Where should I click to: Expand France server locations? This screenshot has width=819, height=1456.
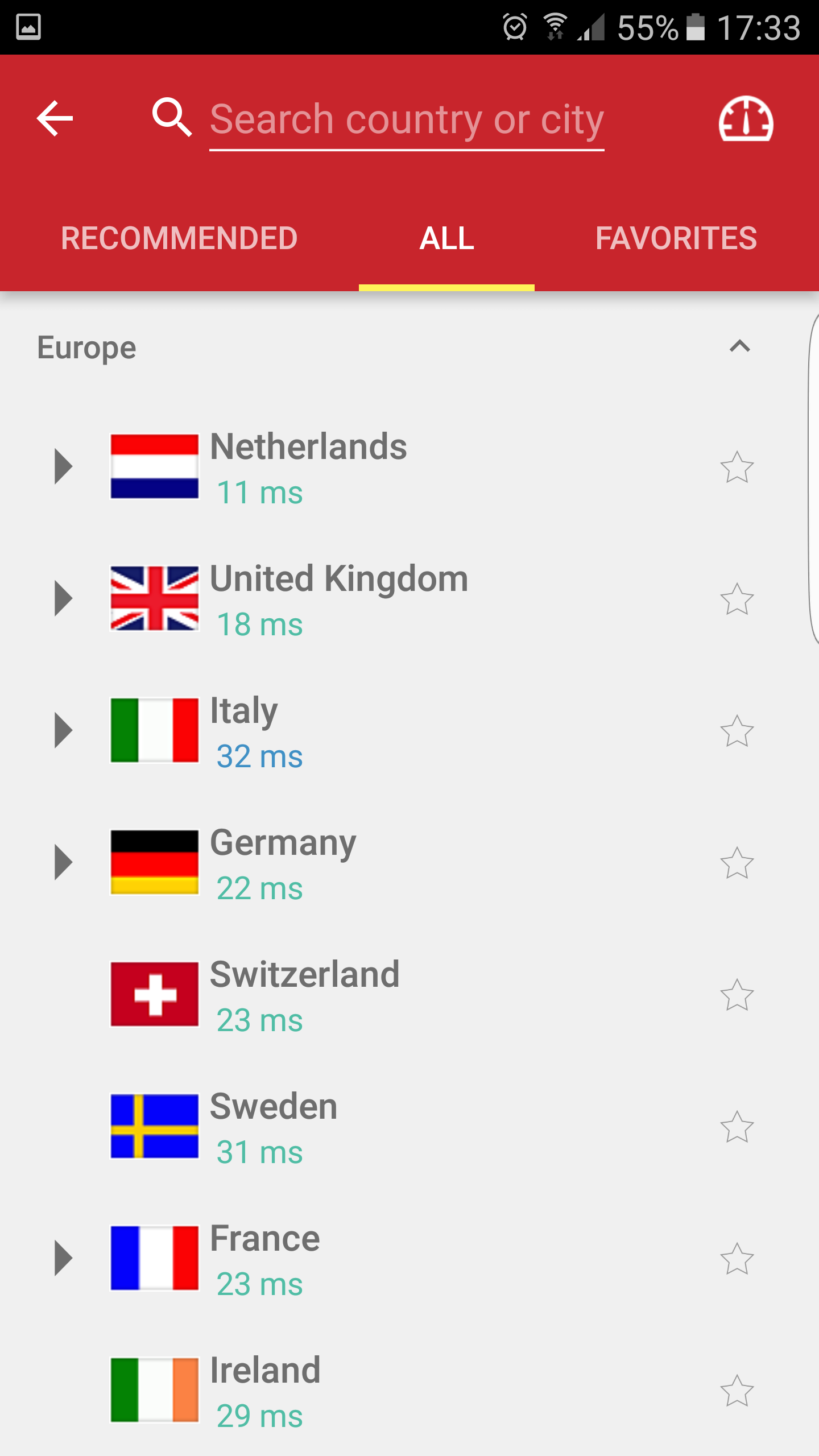[x=63, y=1258]
